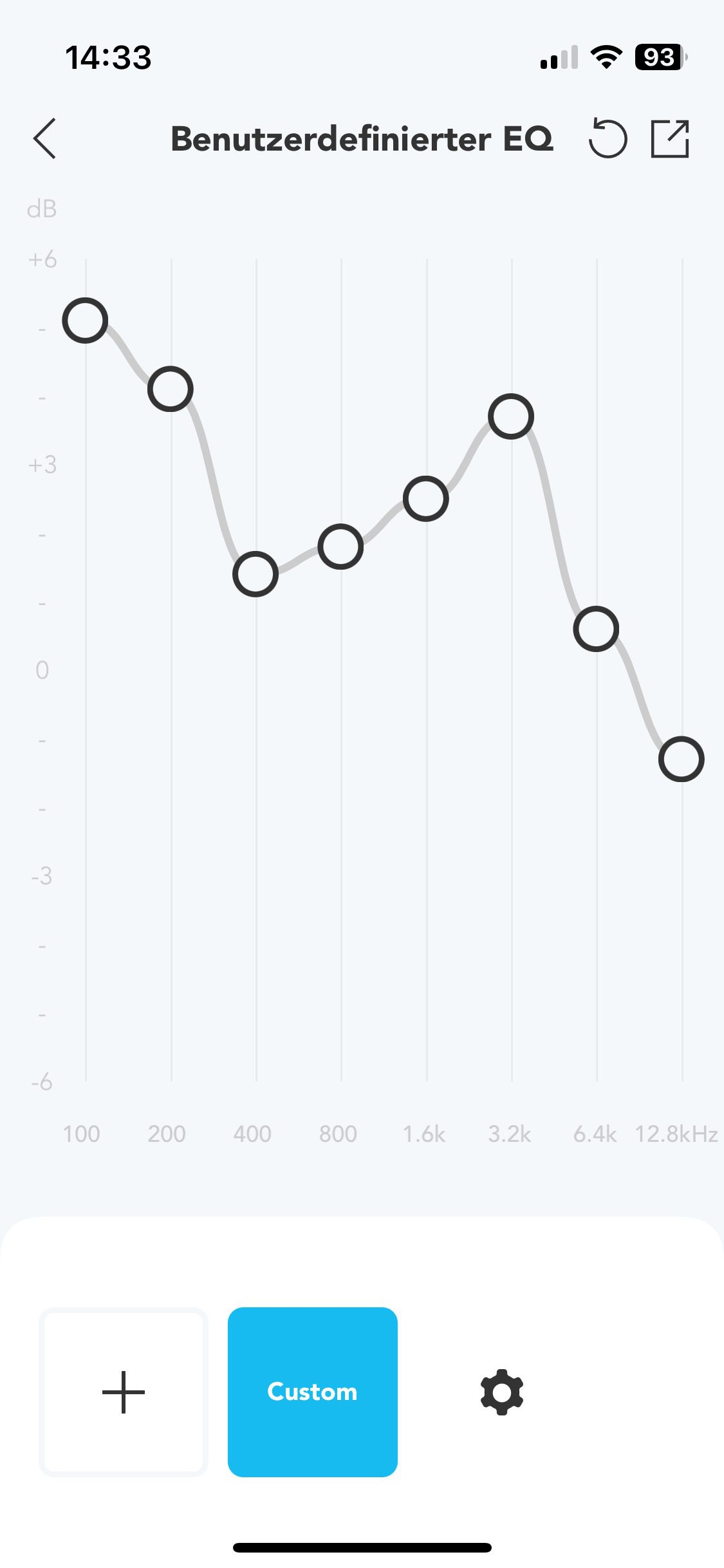Add a new EQ preset
724x1568 pixels.
coord(124,1392)
